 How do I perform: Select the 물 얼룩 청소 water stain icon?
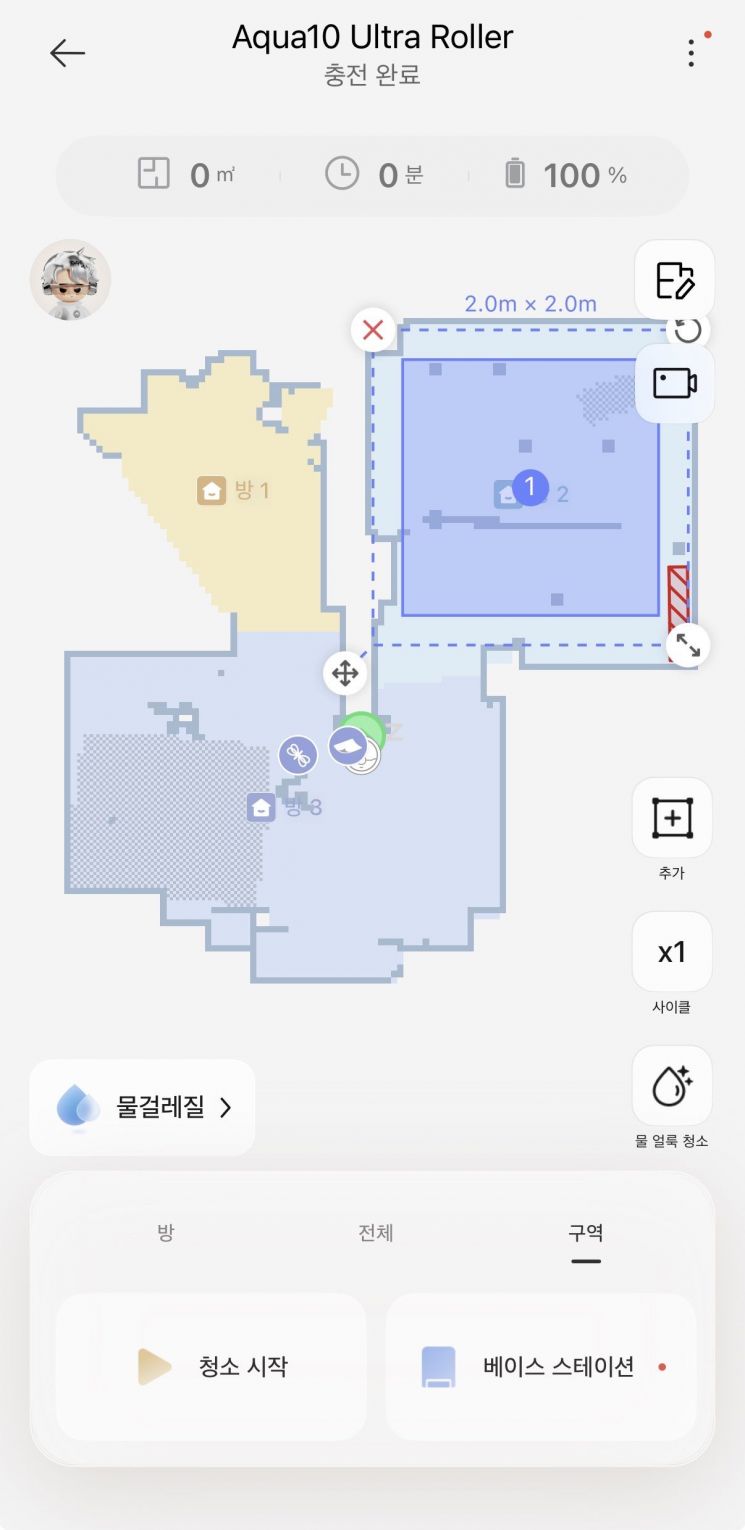tap(671, 1086)
